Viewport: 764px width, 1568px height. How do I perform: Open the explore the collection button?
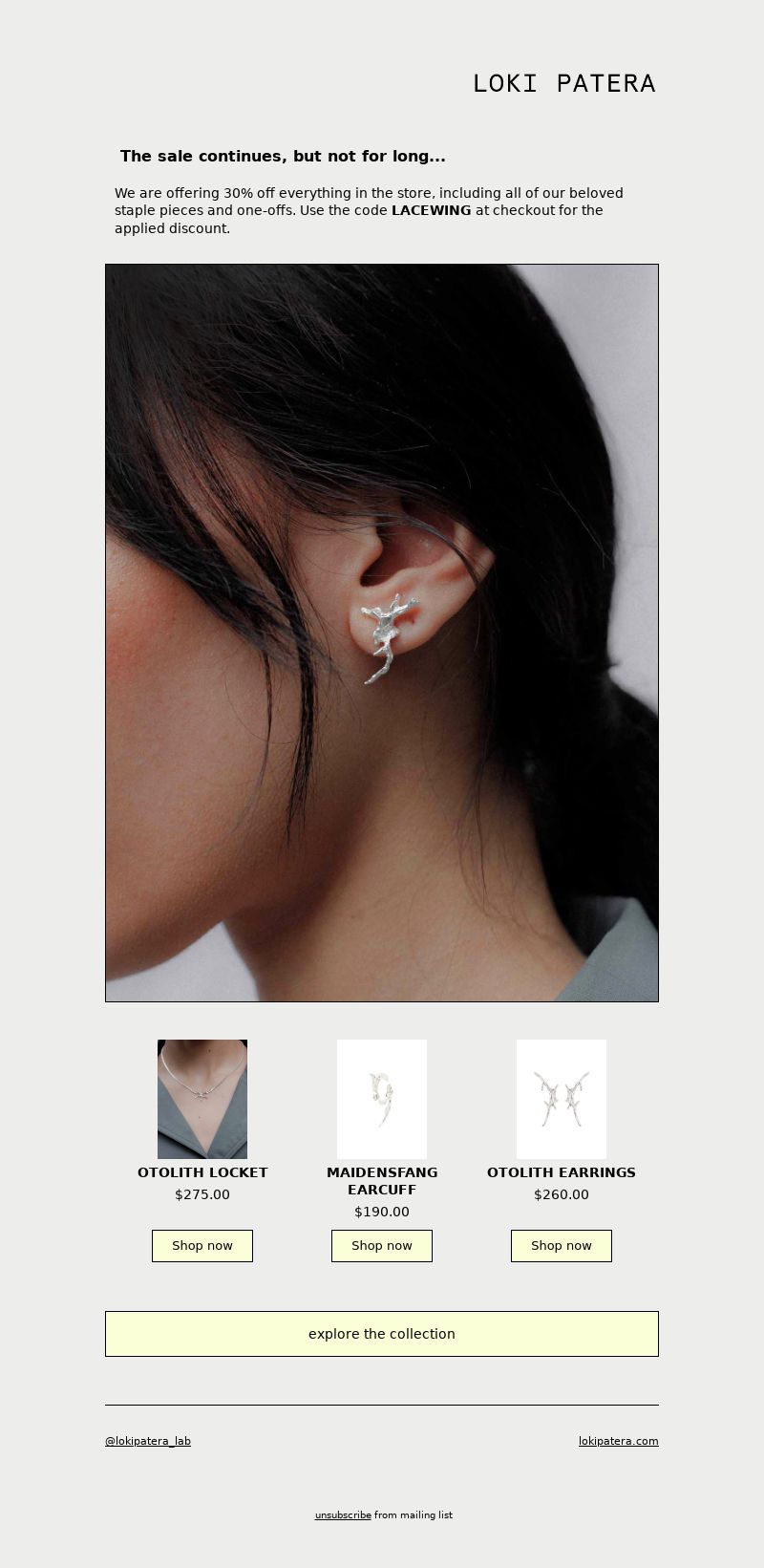[382, 1334]
